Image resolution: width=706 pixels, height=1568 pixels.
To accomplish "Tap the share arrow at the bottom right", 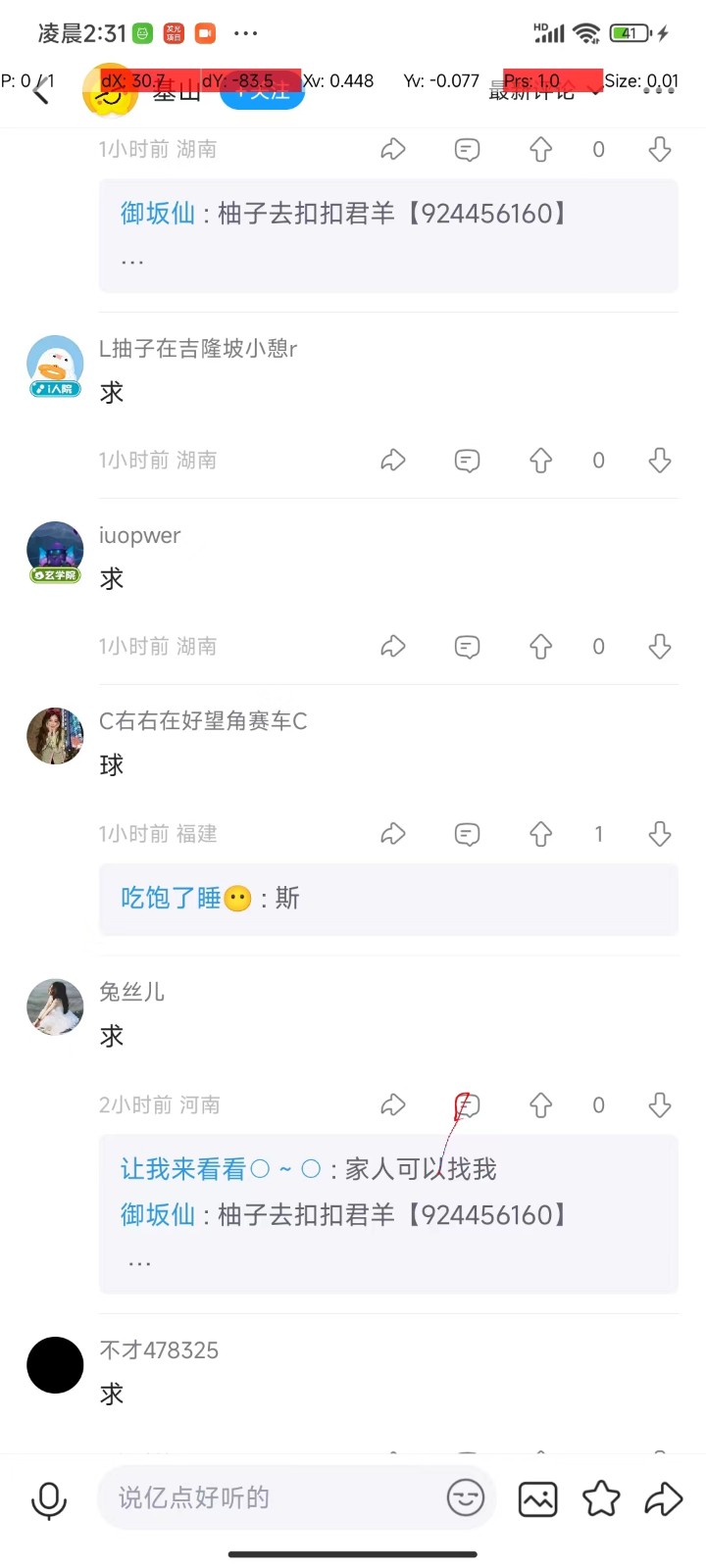I will click(x=664, y=1497).
